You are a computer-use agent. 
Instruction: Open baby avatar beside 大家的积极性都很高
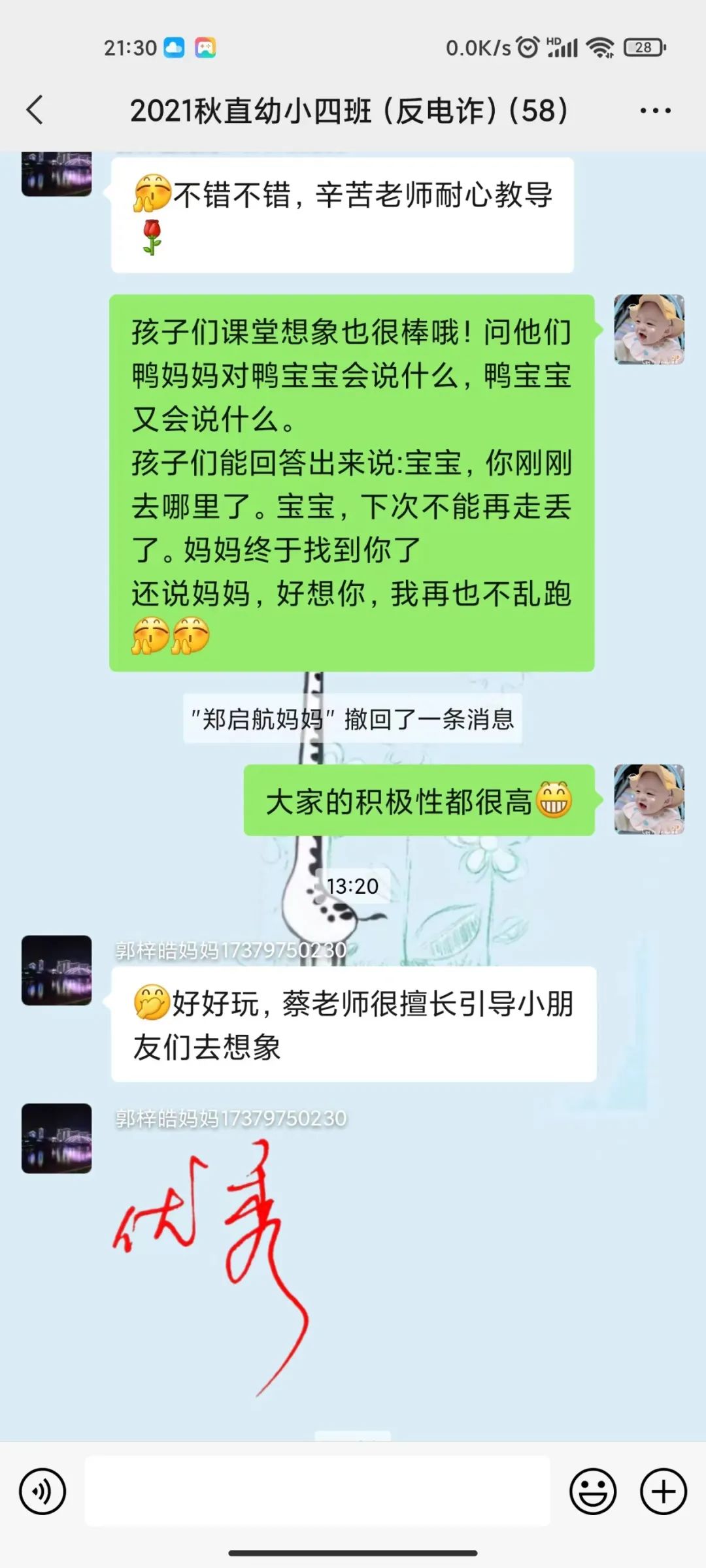click(x=649, y=799)
